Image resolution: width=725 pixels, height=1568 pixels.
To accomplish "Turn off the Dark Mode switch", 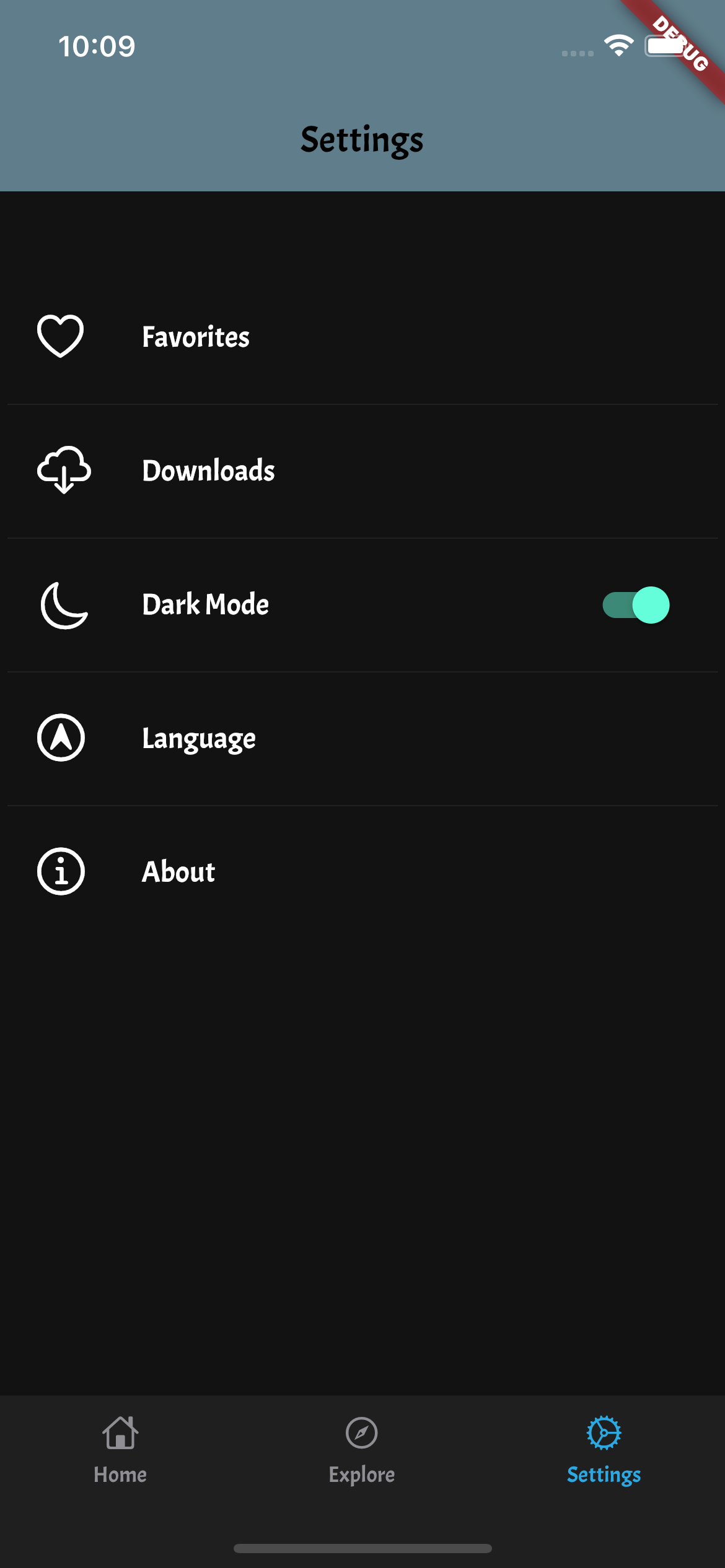I will [x=636, y=605].
